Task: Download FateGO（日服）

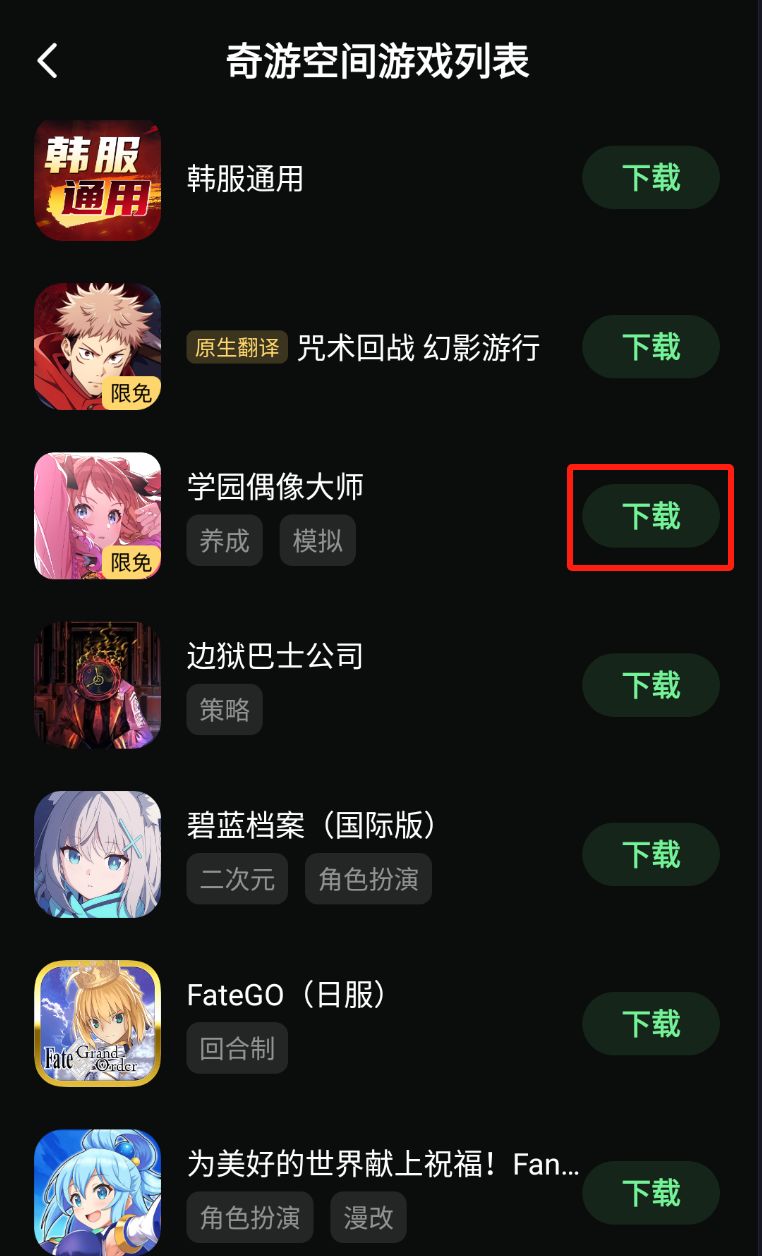Action: [650, 1023]
